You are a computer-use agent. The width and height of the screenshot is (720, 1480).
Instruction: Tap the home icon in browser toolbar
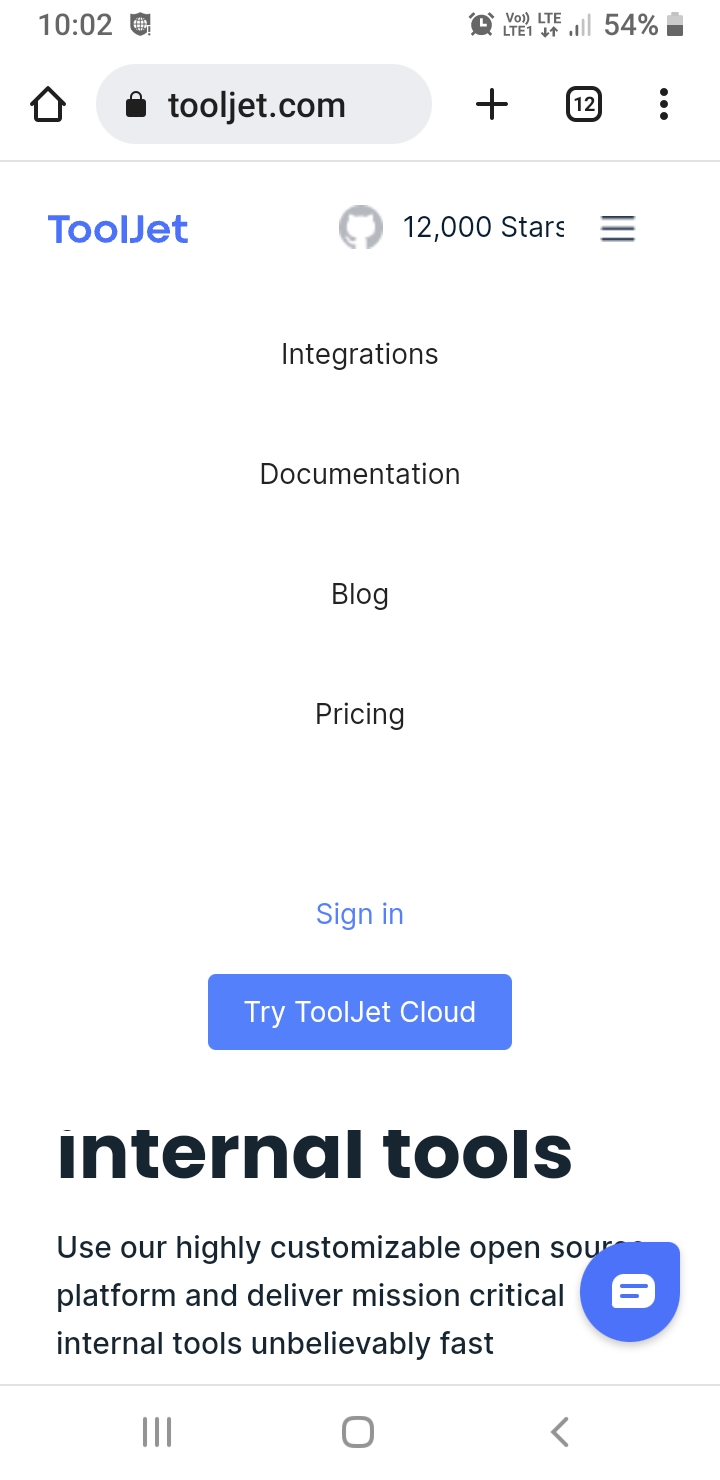click(x=47, y=103)
